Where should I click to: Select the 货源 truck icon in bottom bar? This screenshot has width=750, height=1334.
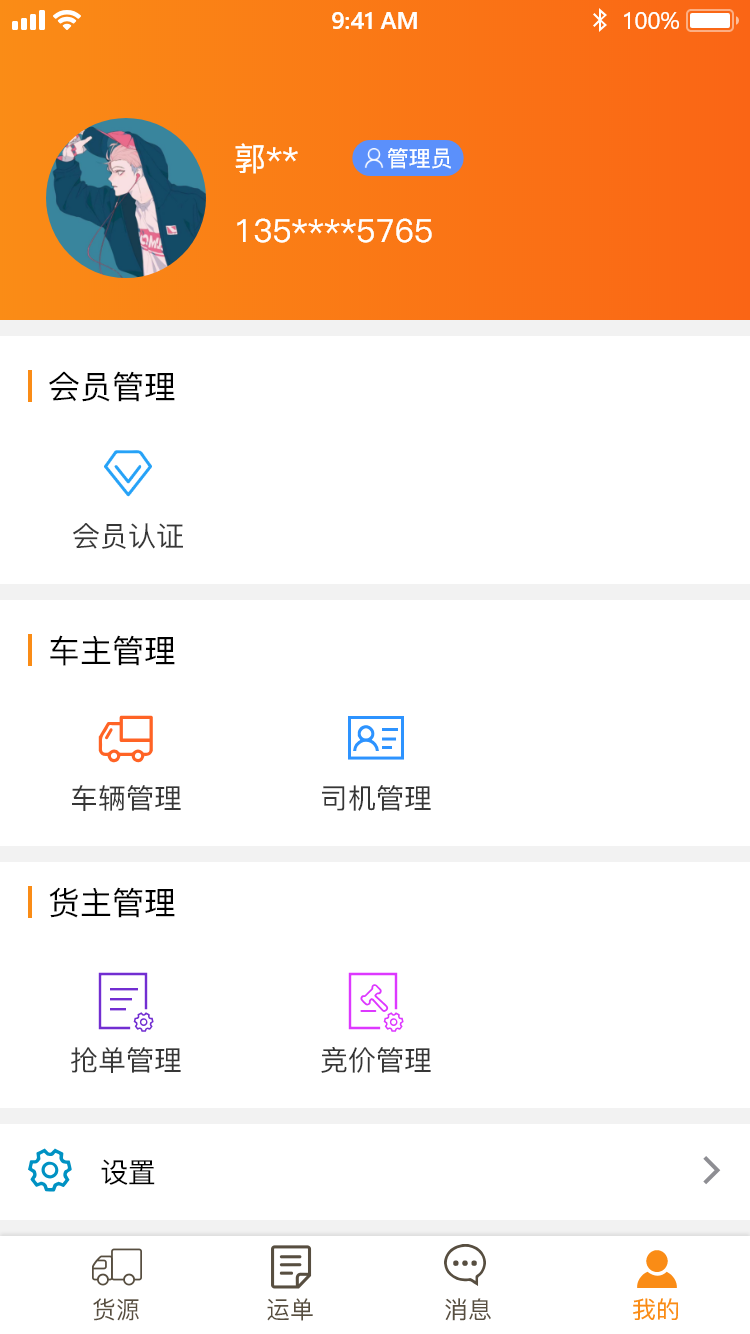tap(117, 1267)
